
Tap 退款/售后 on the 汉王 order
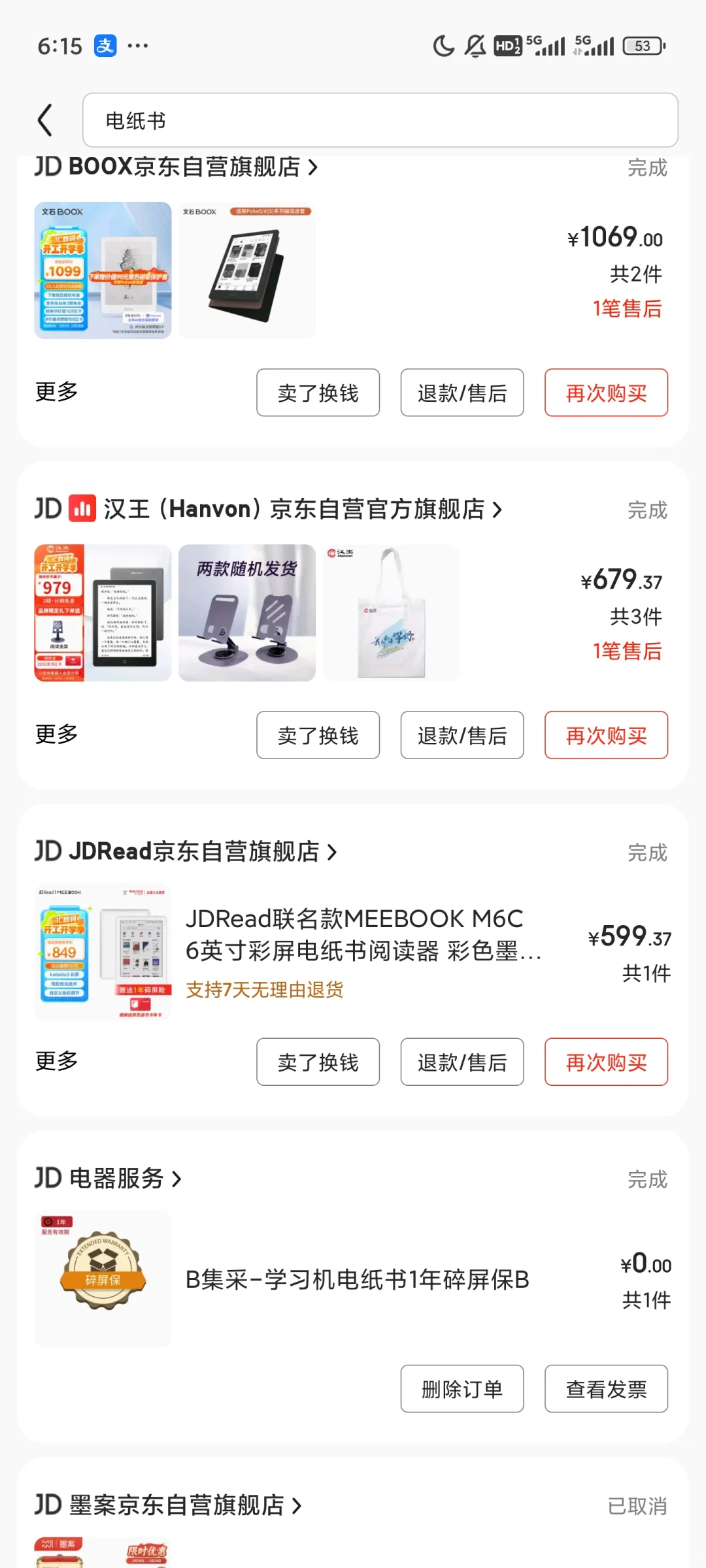(x=462, y=735)
